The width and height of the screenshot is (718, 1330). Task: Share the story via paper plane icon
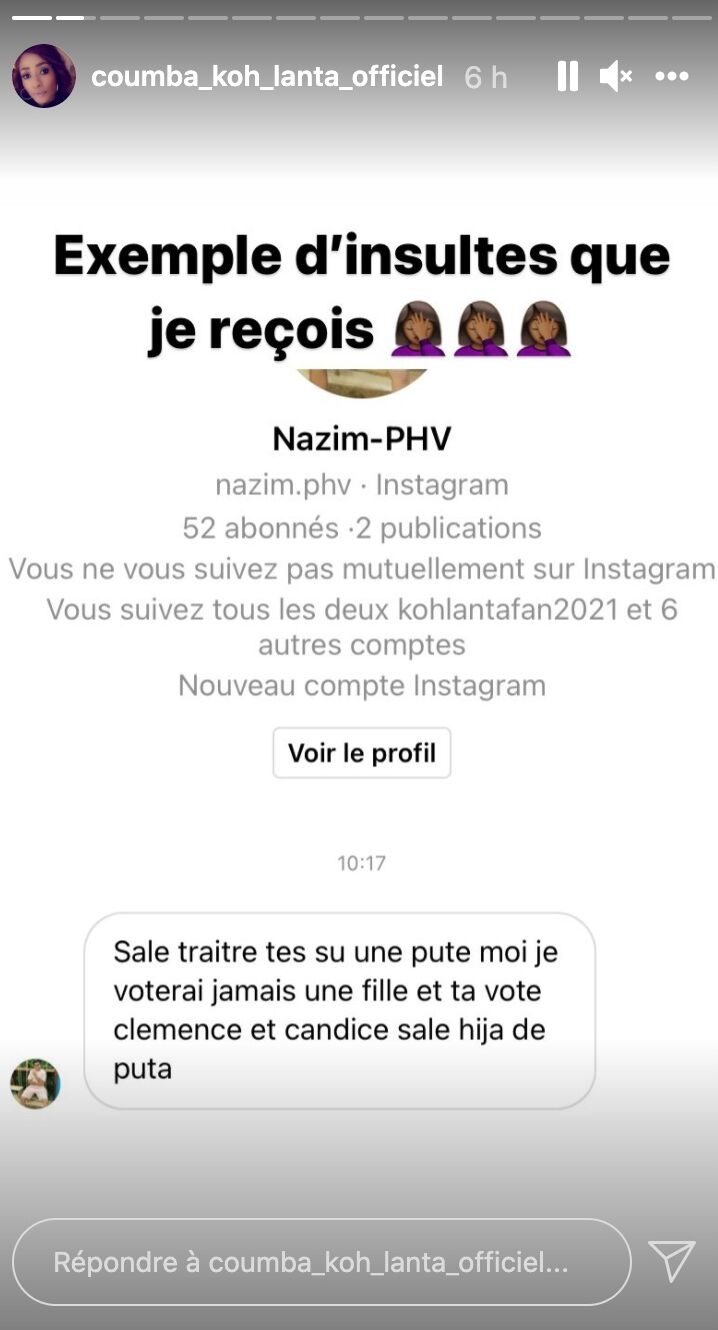[x=671, y=1262]
